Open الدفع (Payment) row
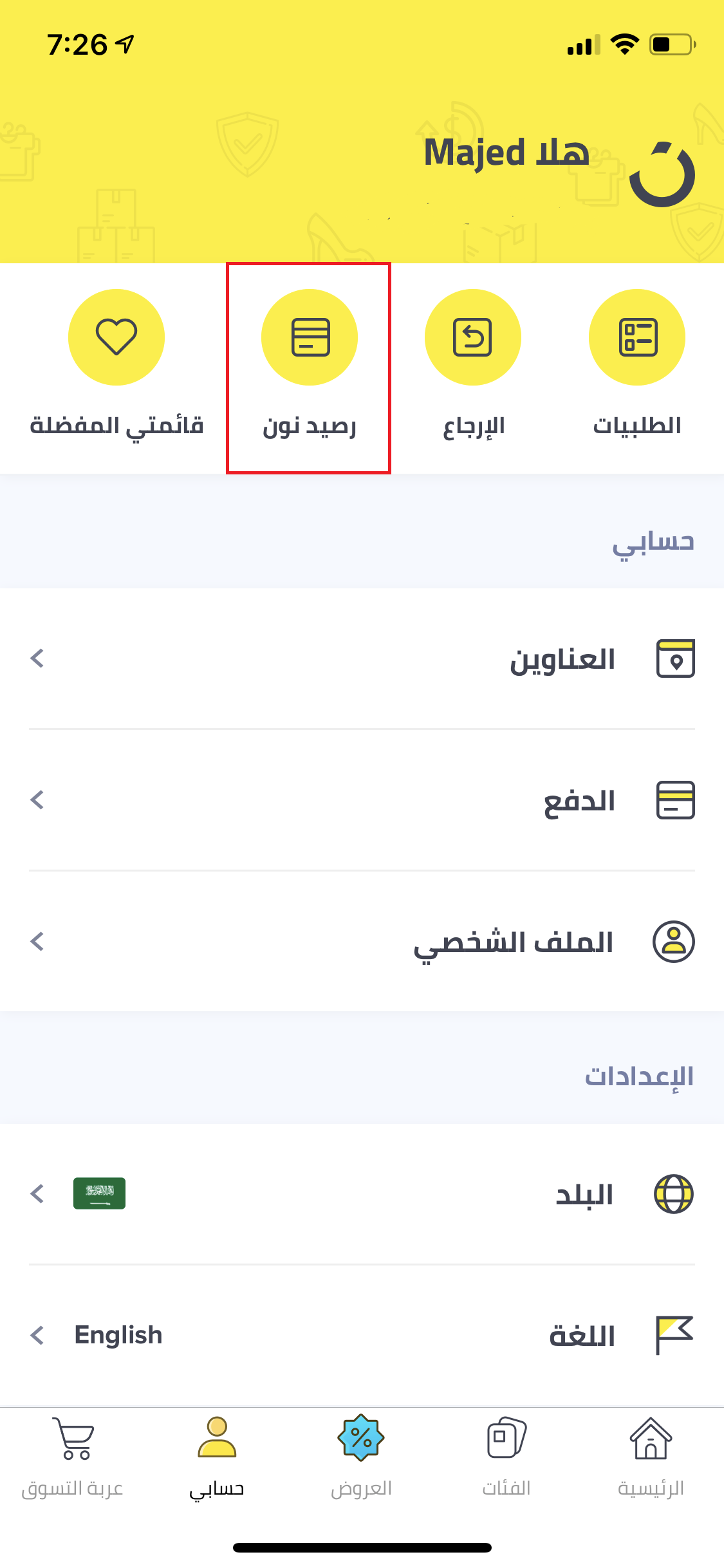The height and width of the screenshot is (1568, 724). (x=362, y=800)
